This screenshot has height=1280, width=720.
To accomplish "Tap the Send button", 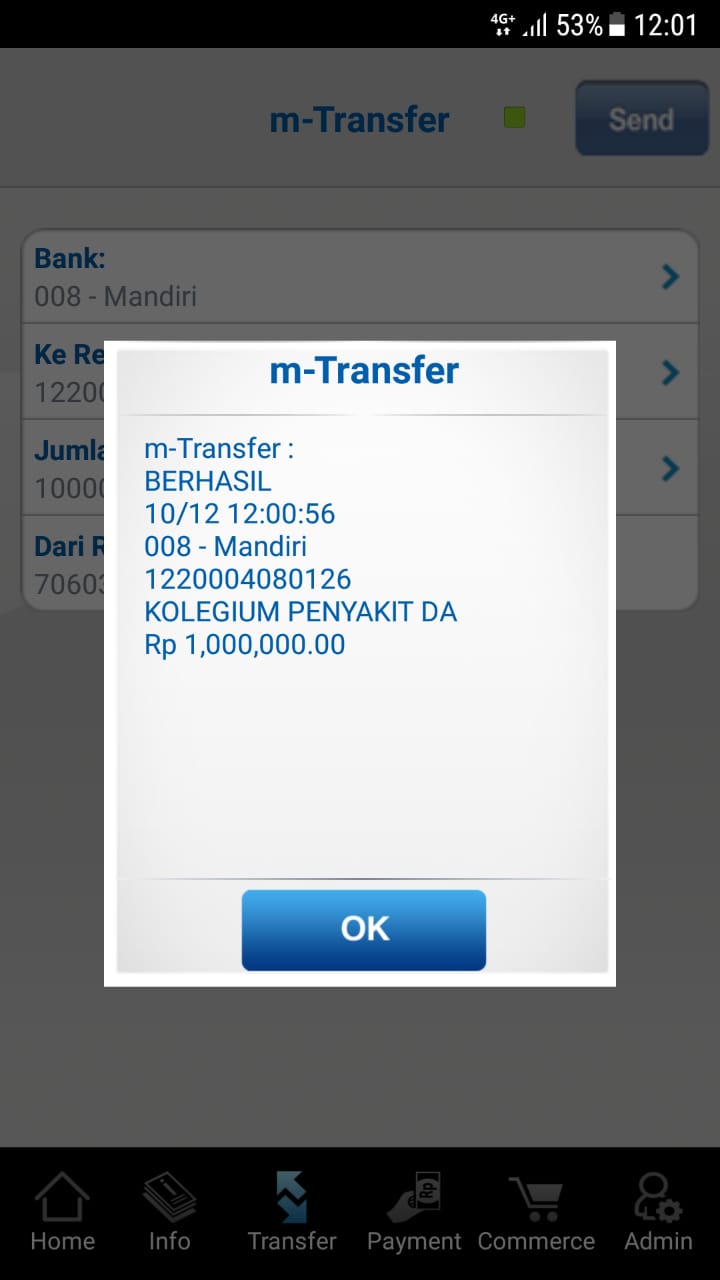I will (x=641, y=119).
